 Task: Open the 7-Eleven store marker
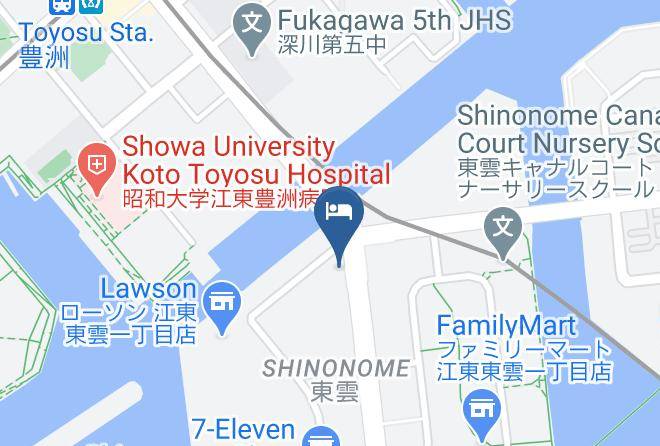(x=321, y=436)
